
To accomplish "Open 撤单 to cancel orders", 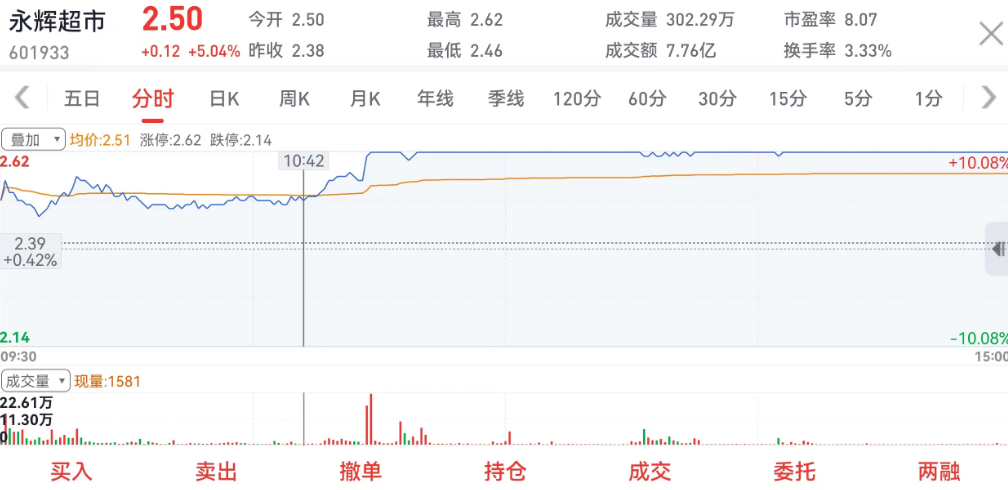I will click(361, 471).
